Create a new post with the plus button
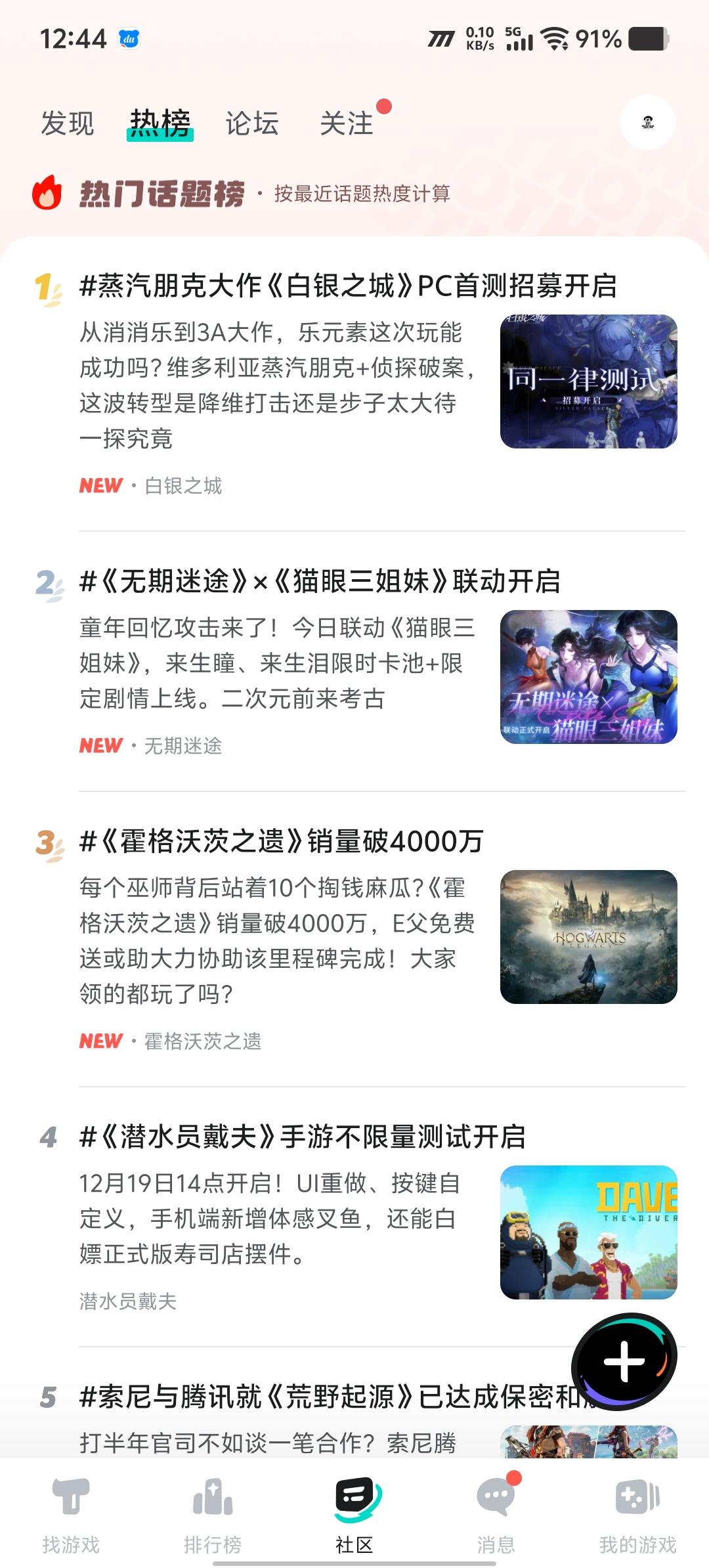Screen dimensions: 709x1568 tap(624, 1362)
